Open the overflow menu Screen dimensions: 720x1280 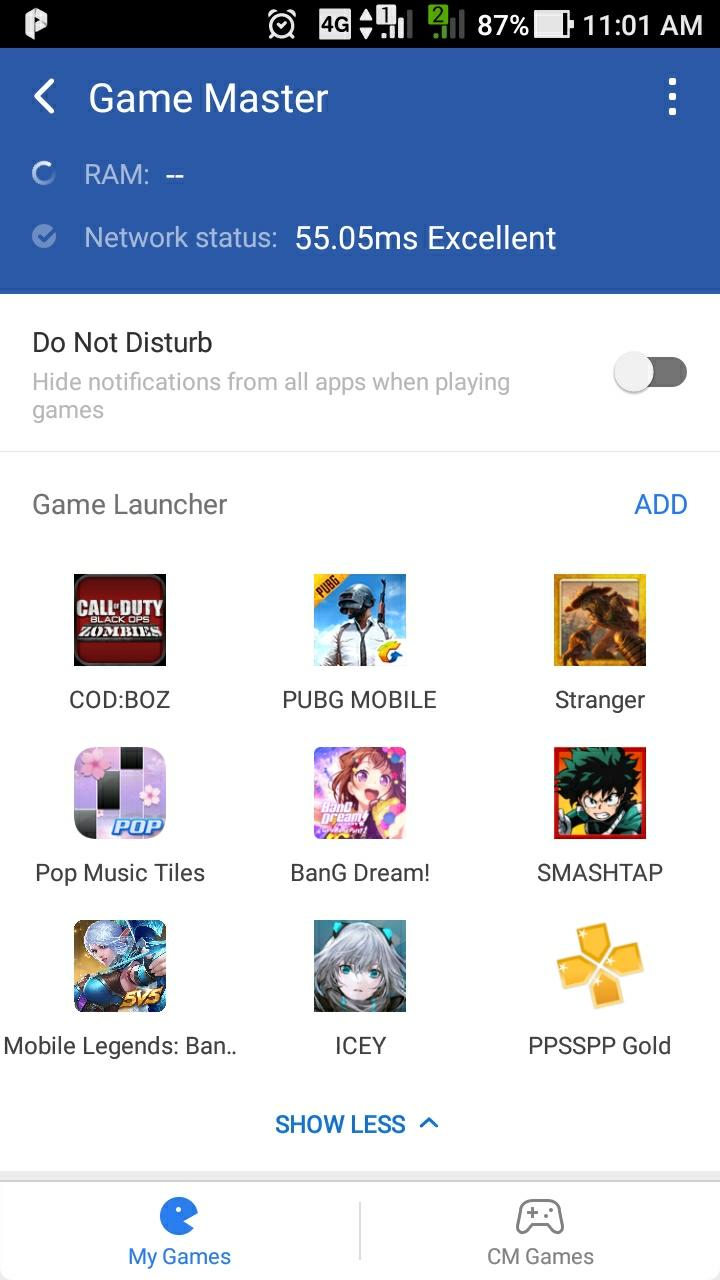[672, 98]
